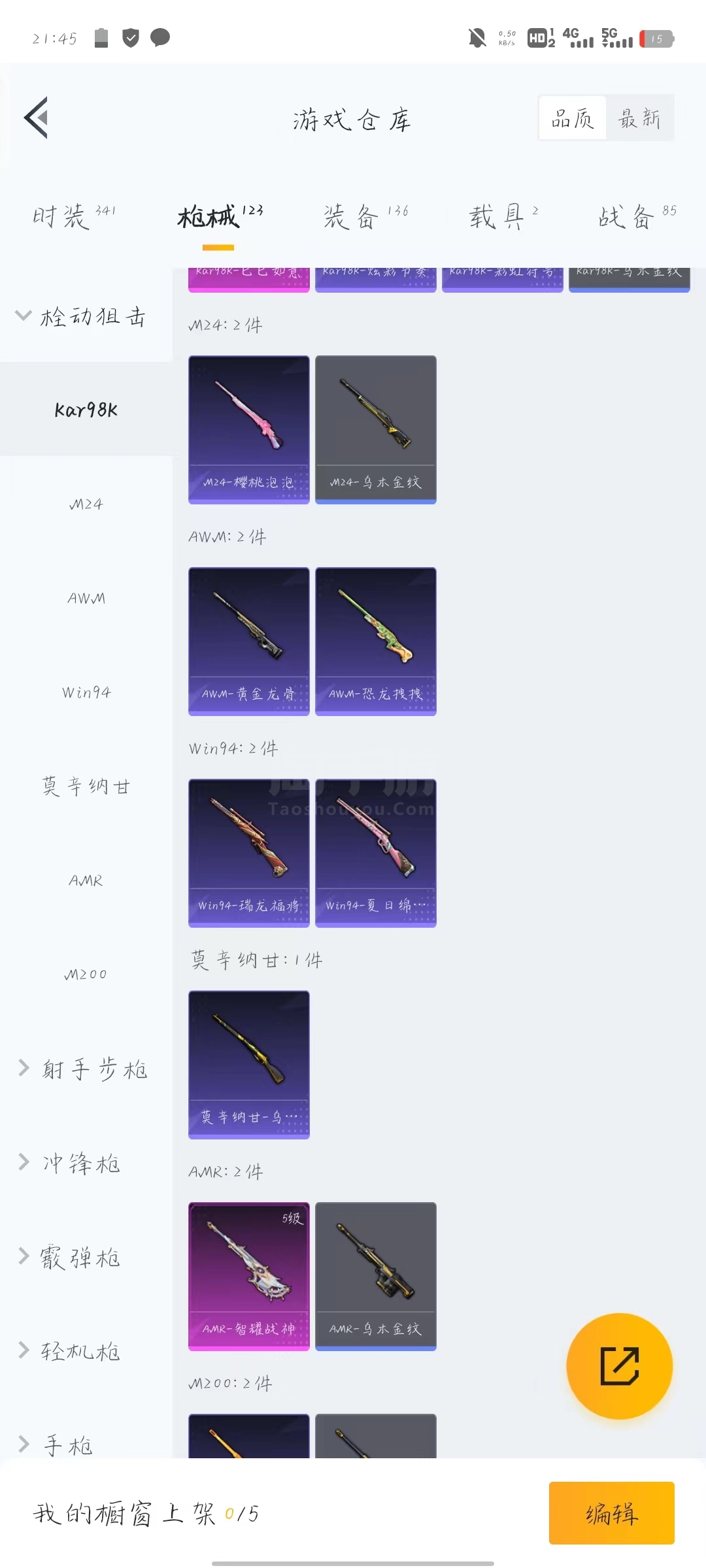Screen dimensions: 706x1568
Task: Open the AMR-智耀战神 skin card
Action: point(248,1276)
